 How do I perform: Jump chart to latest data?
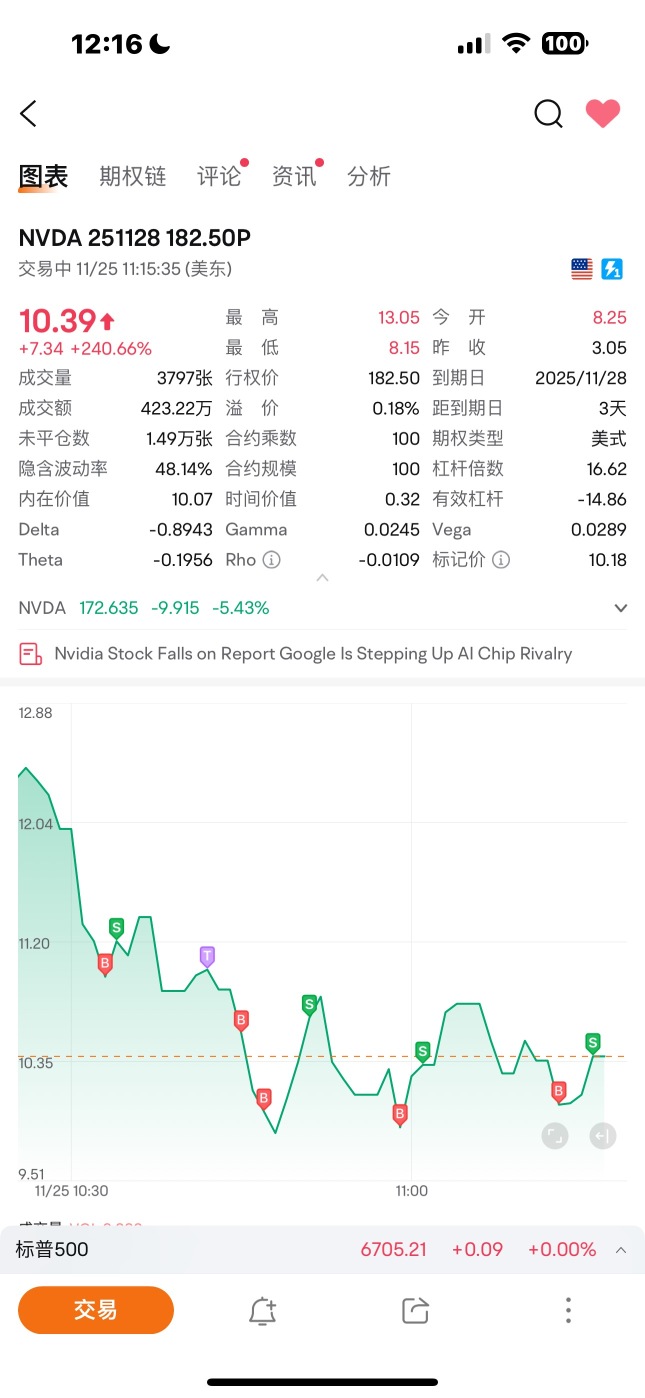pyautogui.click(x=602, y=1135)
